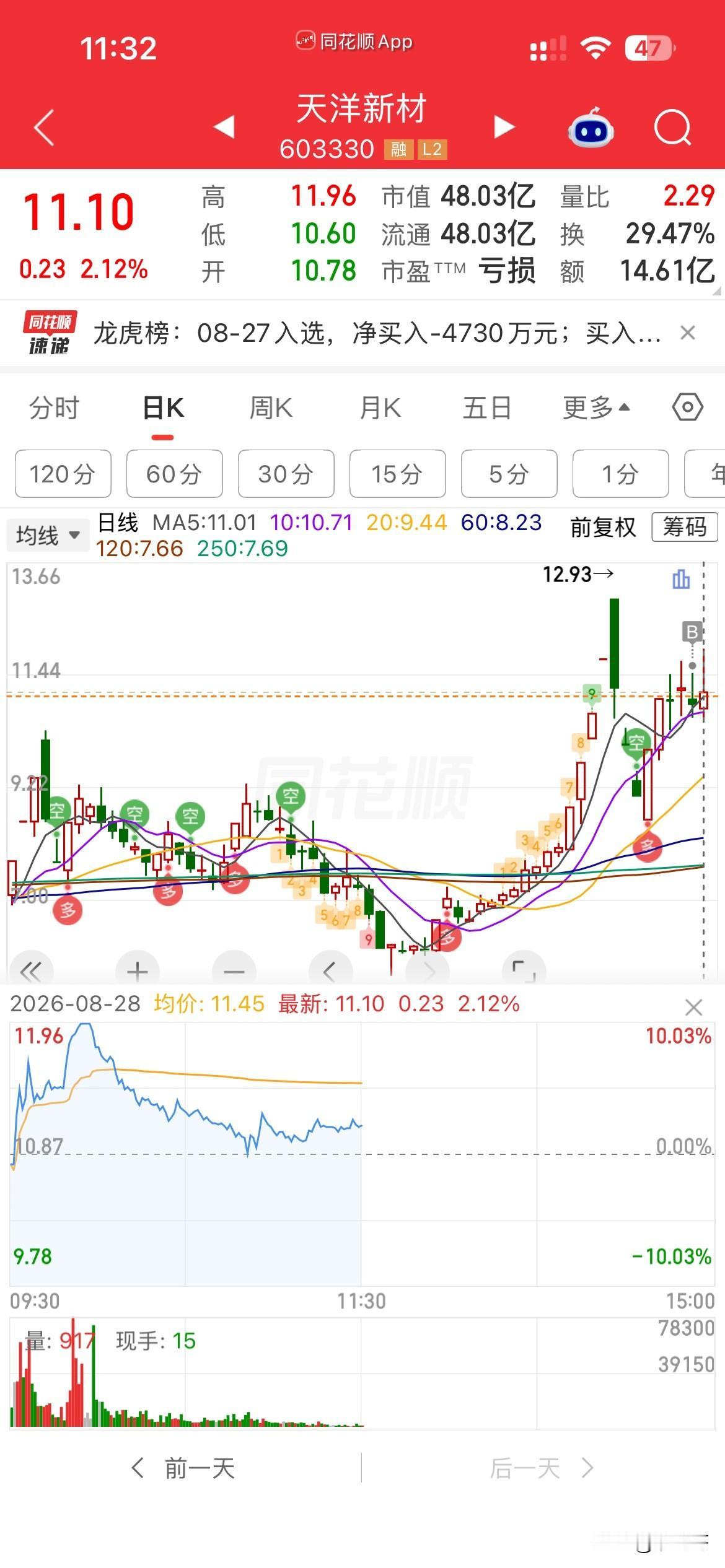
Task: Select the 60分 period chip
Action: pos(174,474)
